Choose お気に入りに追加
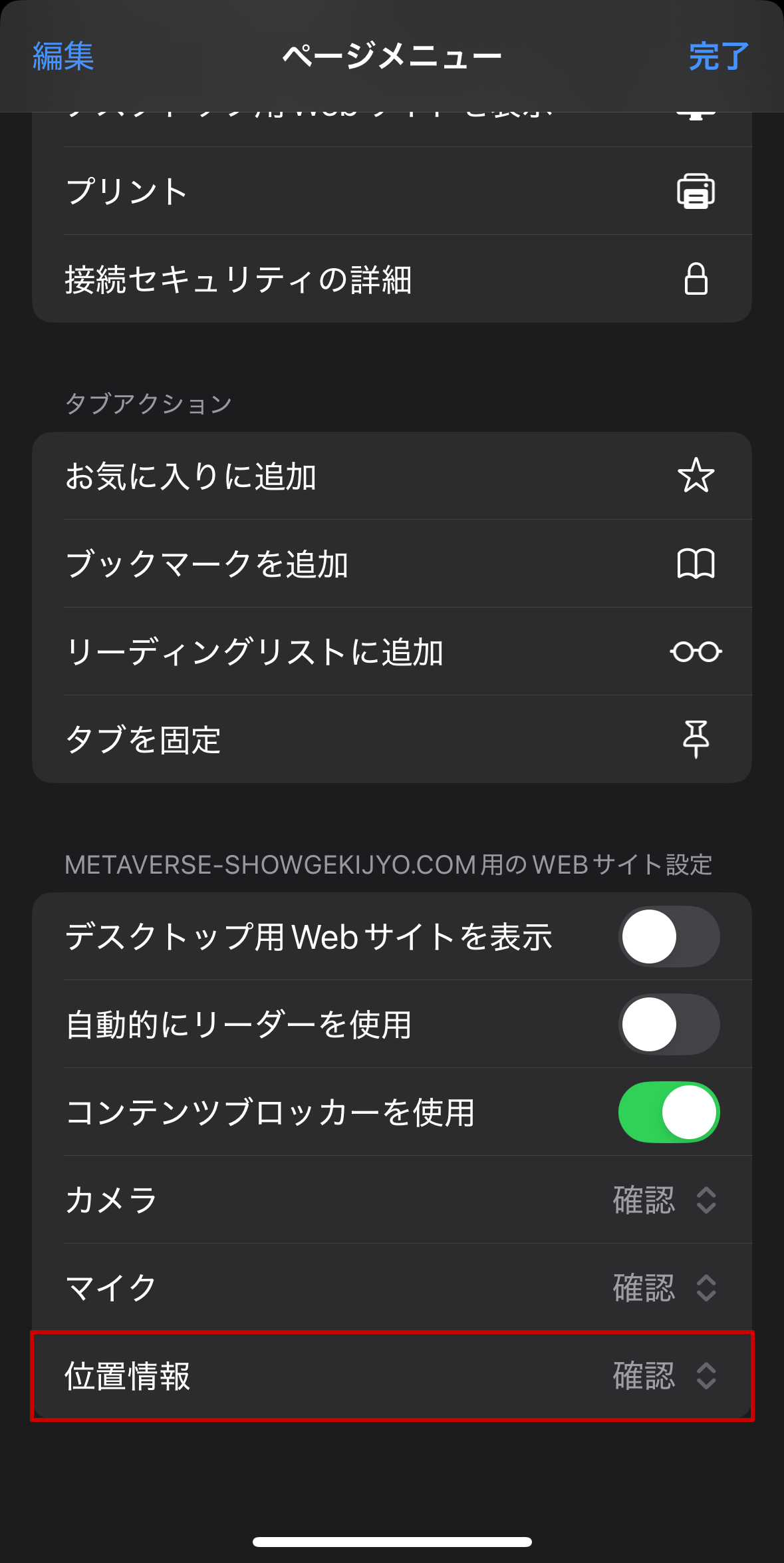The width and height of the screenshot is (784, 1563). pos(392,476)
